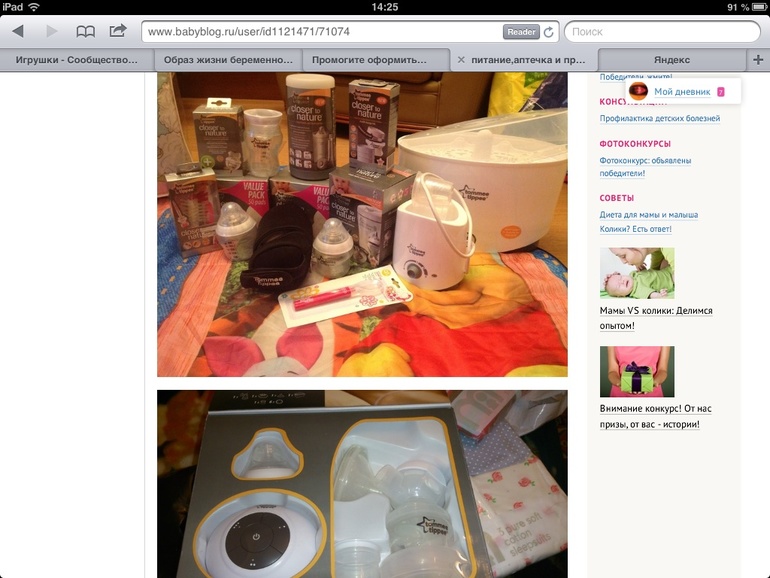Switch to the Образ жизни беременно tab
This screenshot has height=578, width=770.
pyautogui.click(x=226, y=60)
